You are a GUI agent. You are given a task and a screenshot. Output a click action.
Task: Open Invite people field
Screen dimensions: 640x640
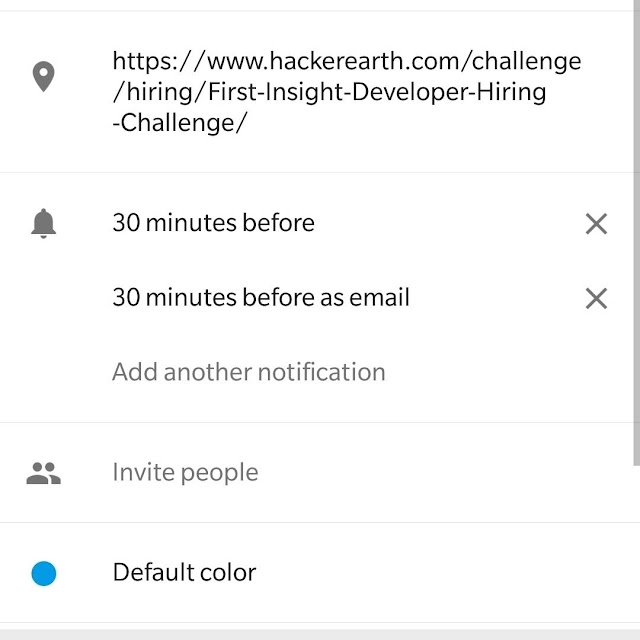[x=185, y=473]
